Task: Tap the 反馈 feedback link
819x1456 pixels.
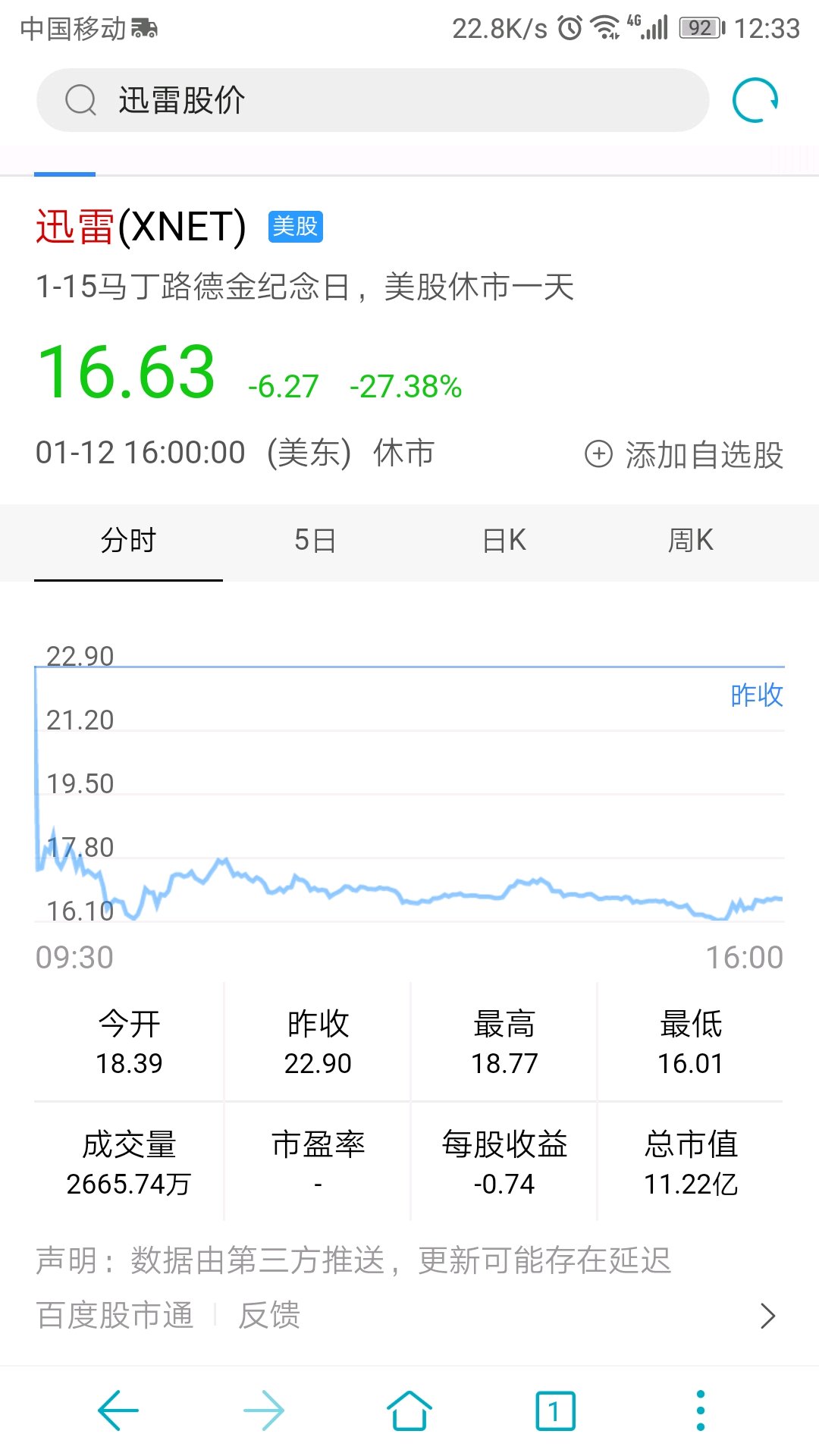Action: (x=269, y=1315)
